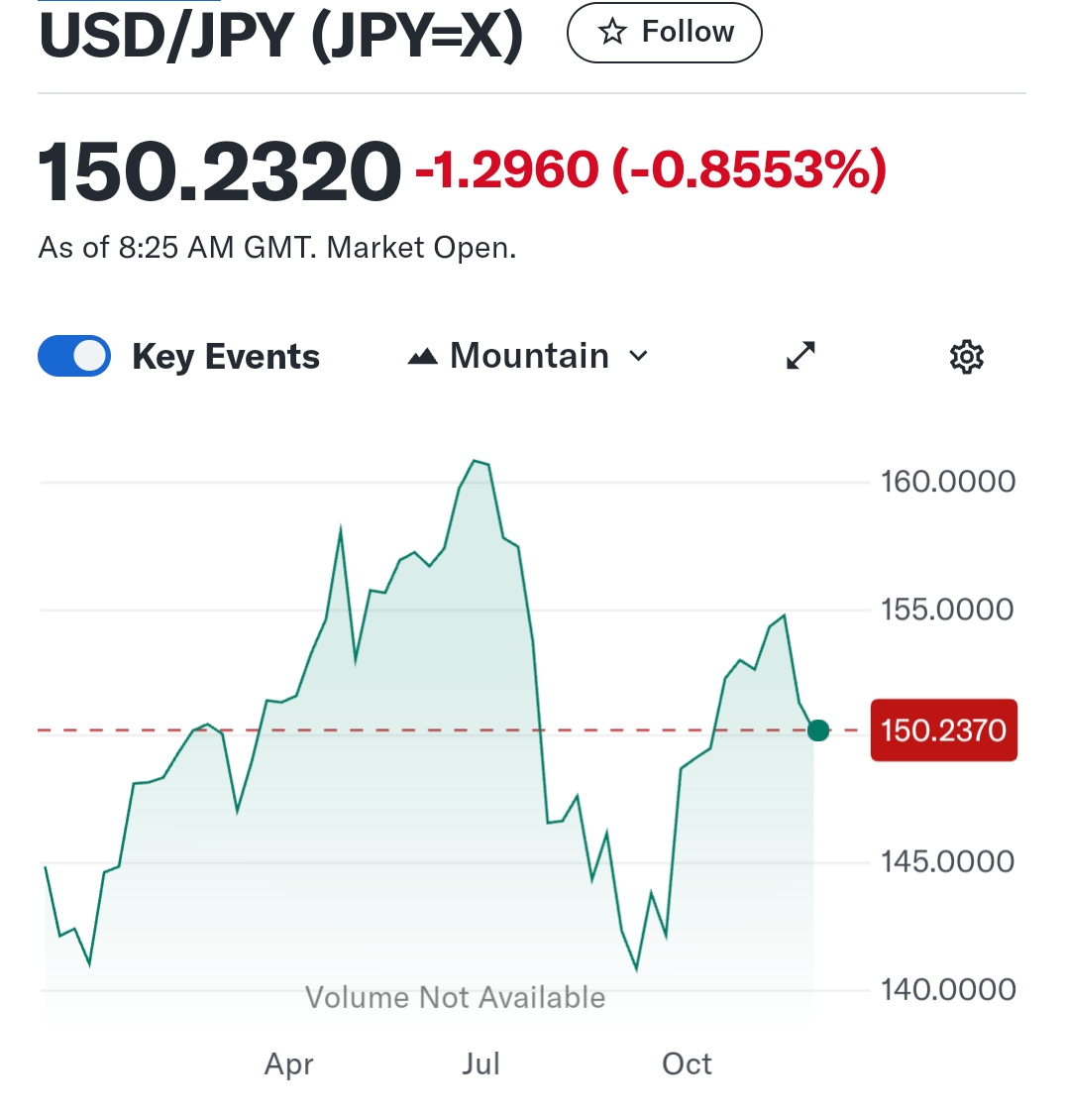
Task: Select the green current price dot marker
Action: pyautogui.click(x=818, y=729)
